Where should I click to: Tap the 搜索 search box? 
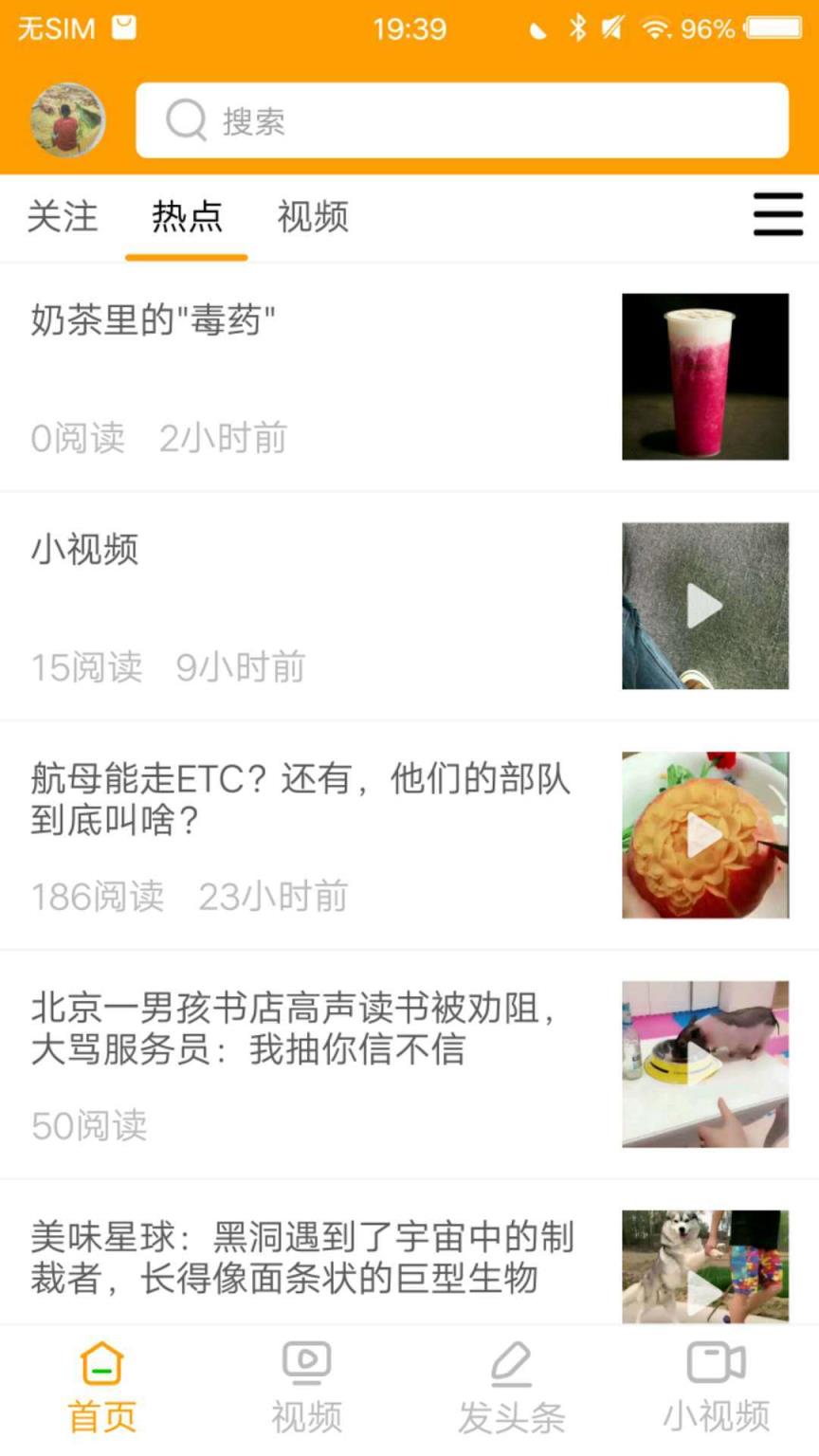[462, 120]
